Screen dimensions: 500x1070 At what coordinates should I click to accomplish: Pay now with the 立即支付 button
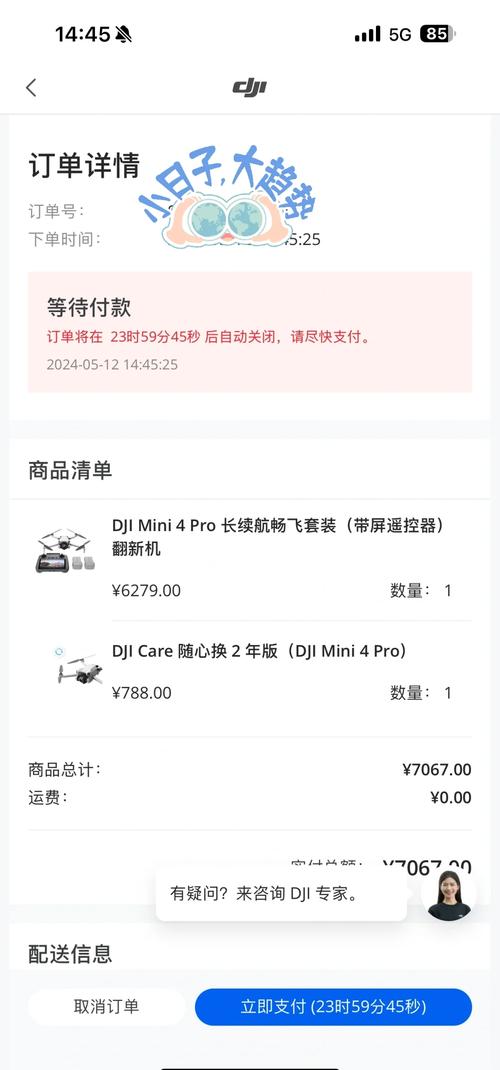334,1007
